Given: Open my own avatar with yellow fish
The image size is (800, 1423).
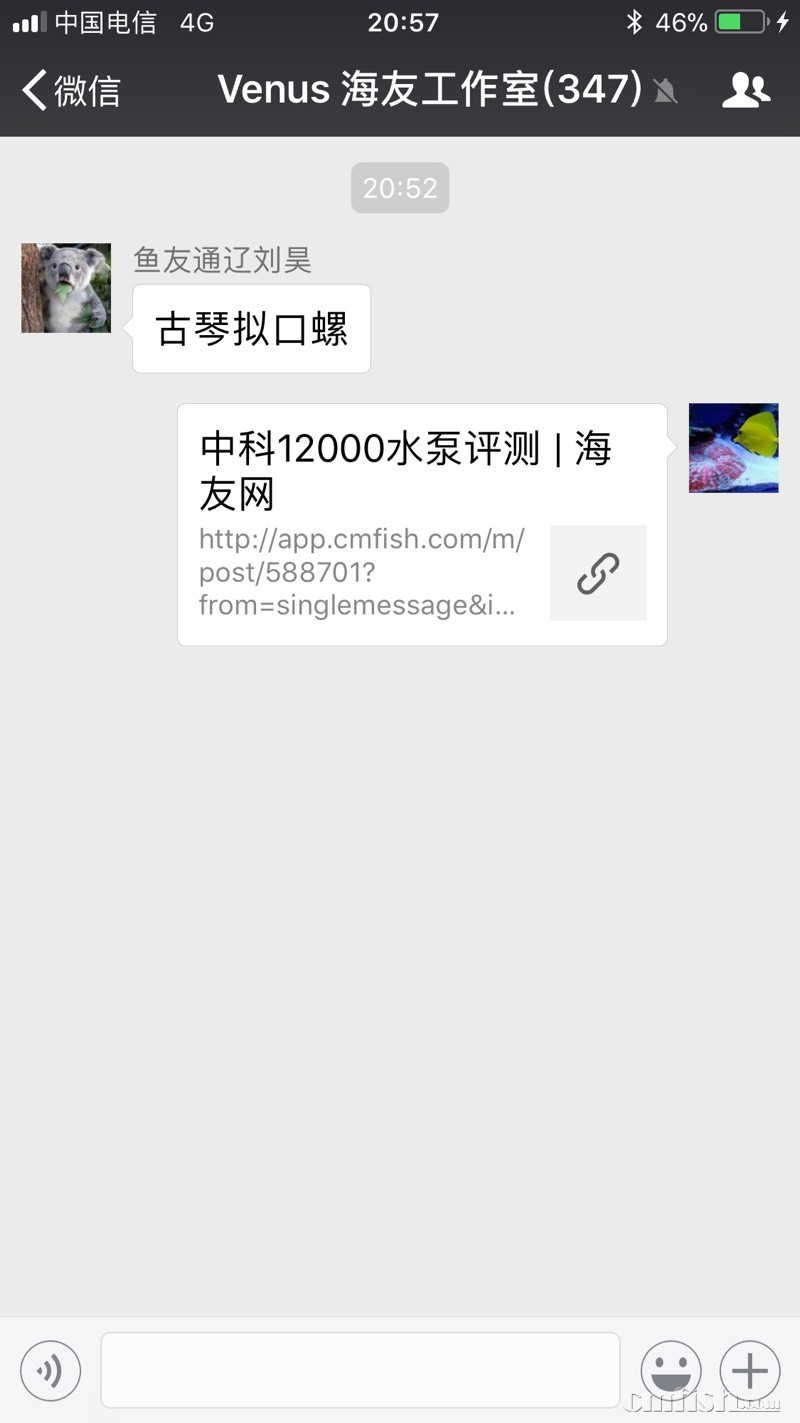Looking at the screenshot, I should 733,448.
